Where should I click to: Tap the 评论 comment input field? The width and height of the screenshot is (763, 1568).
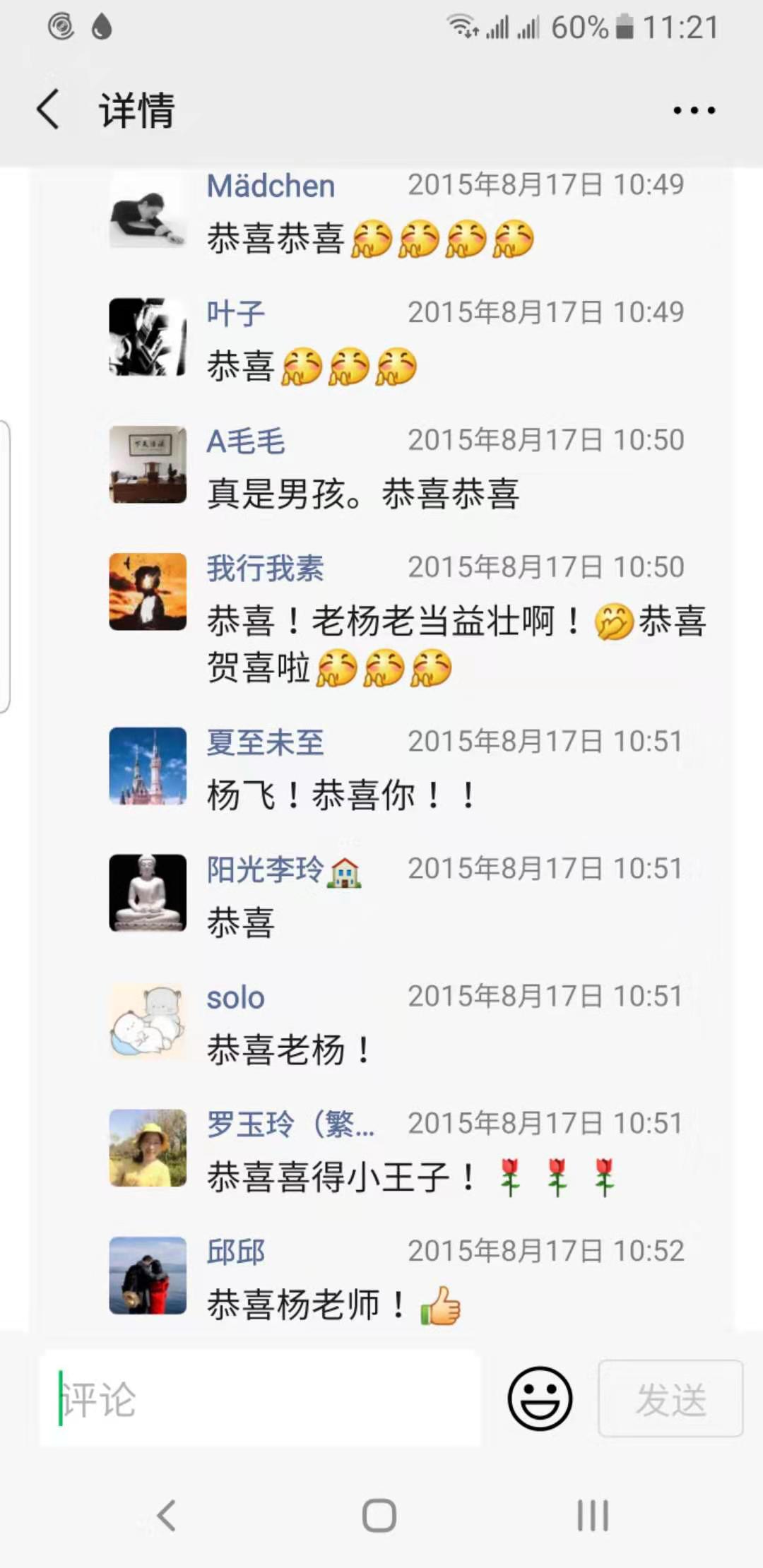coord(260,1398)
